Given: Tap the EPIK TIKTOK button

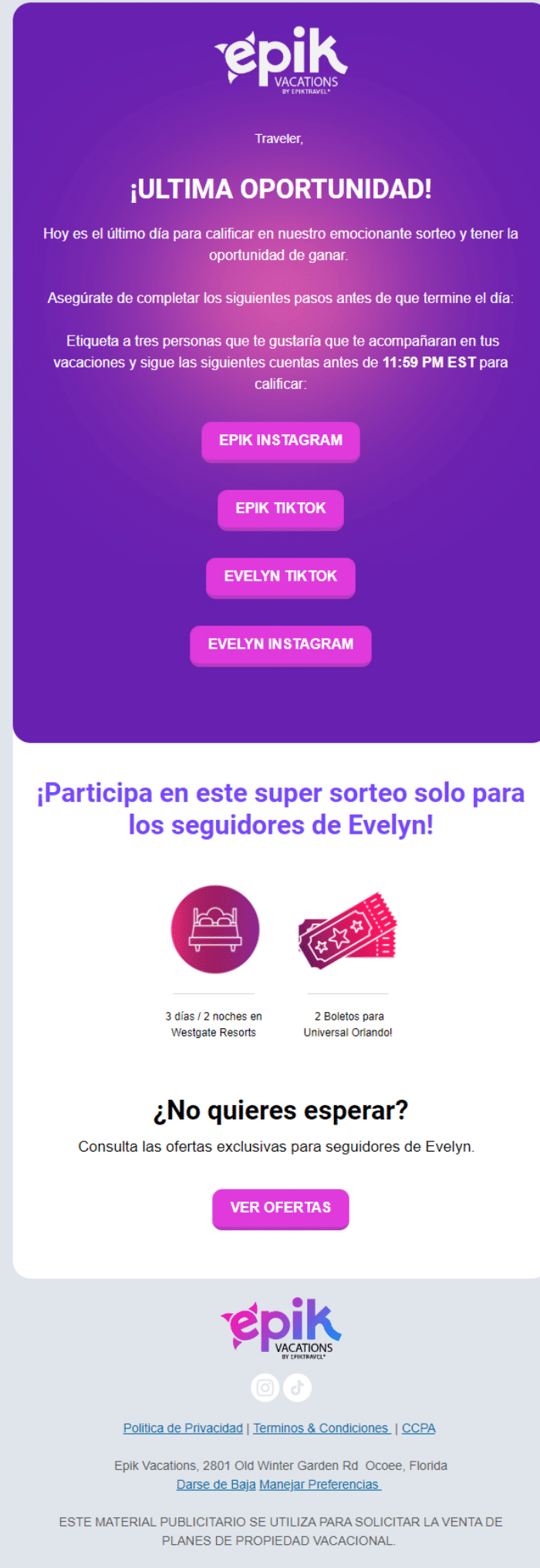Looking at the screenshot, I should pos(280,508).
